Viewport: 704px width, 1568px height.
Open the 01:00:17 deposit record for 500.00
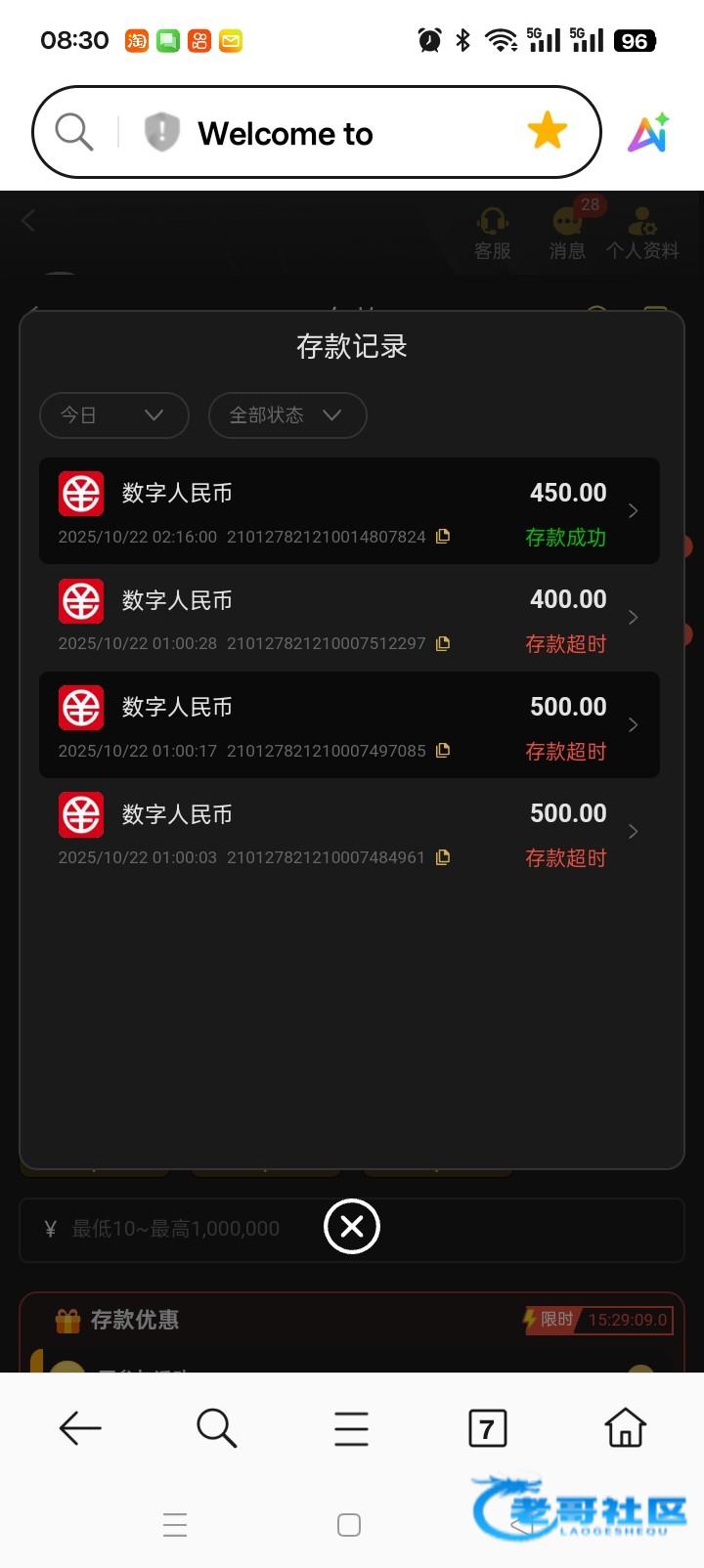point(349,724)
